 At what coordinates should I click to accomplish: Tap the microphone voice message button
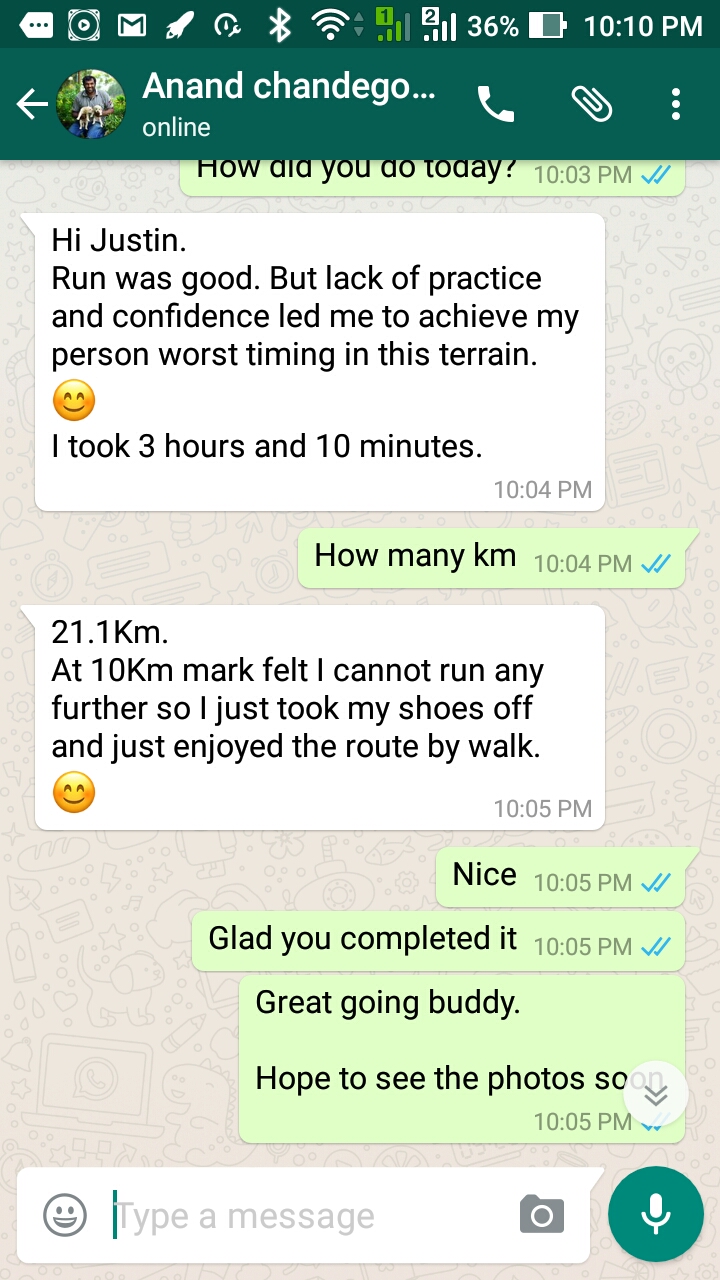click(655, 1215)
